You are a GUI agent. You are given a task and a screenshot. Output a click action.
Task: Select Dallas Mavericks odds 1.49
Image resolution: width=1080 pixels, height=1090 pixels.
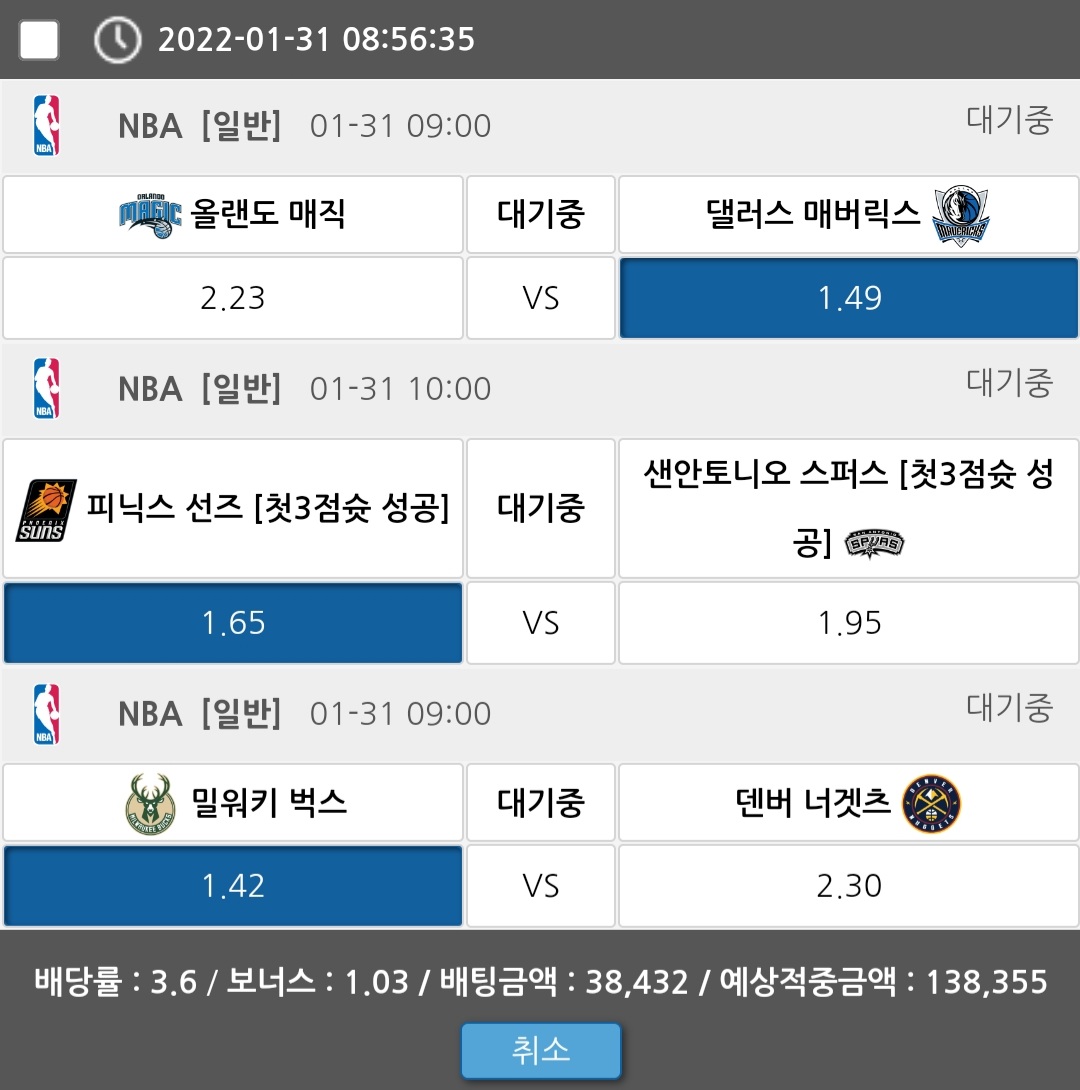(849, 298)
